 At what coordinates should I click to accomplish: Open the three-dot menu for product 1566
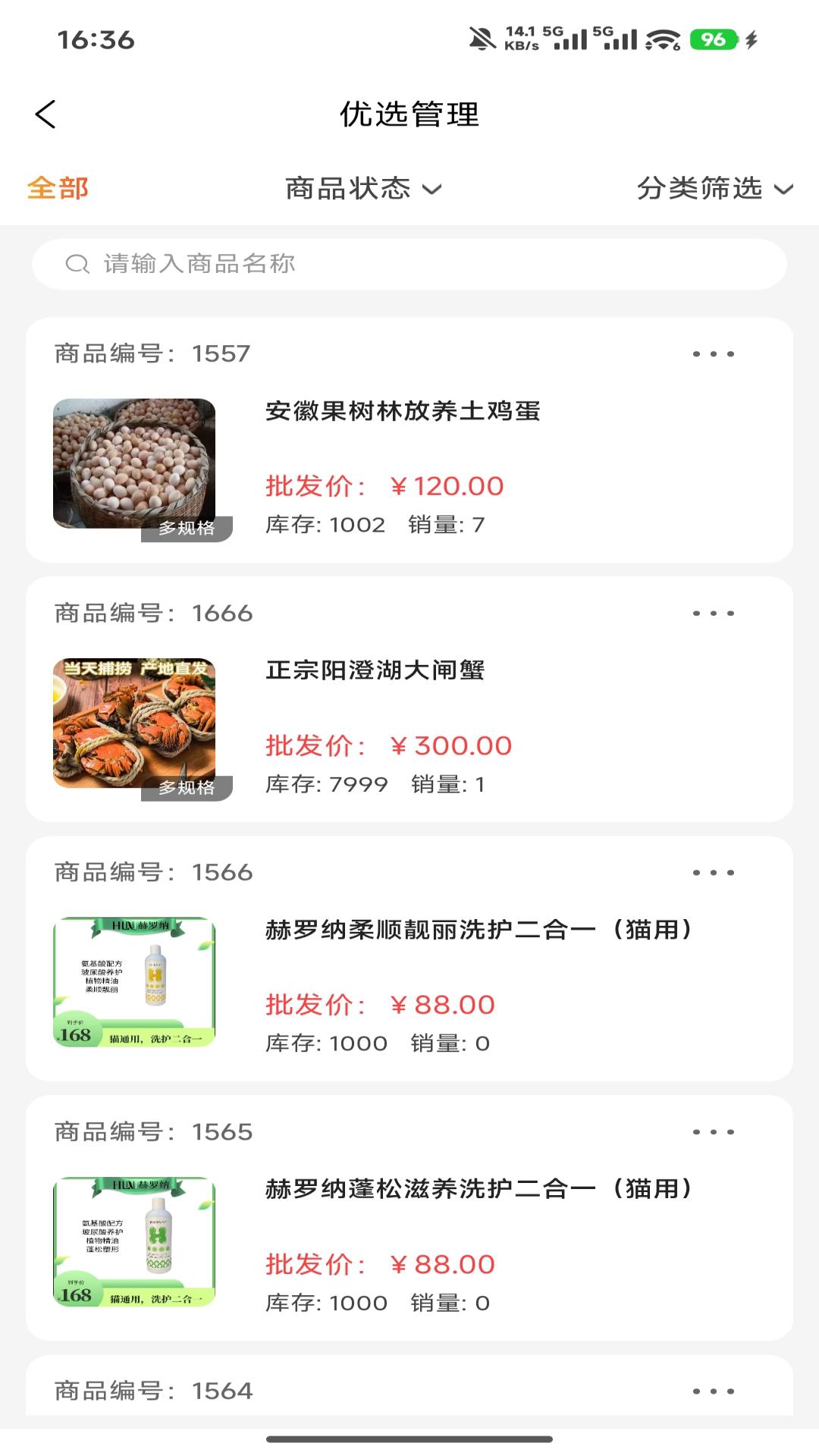click(x=714, y=872)
